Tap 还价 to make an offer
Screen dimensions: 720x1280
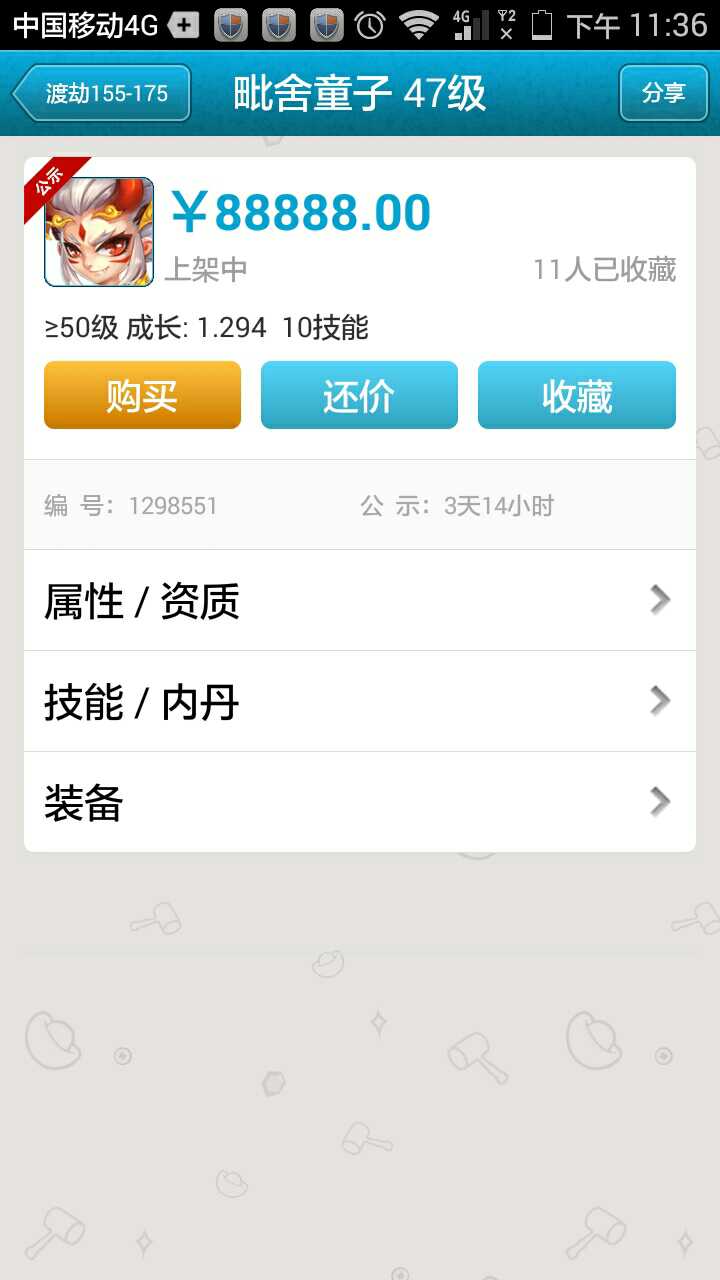click(x=359, y=396)
